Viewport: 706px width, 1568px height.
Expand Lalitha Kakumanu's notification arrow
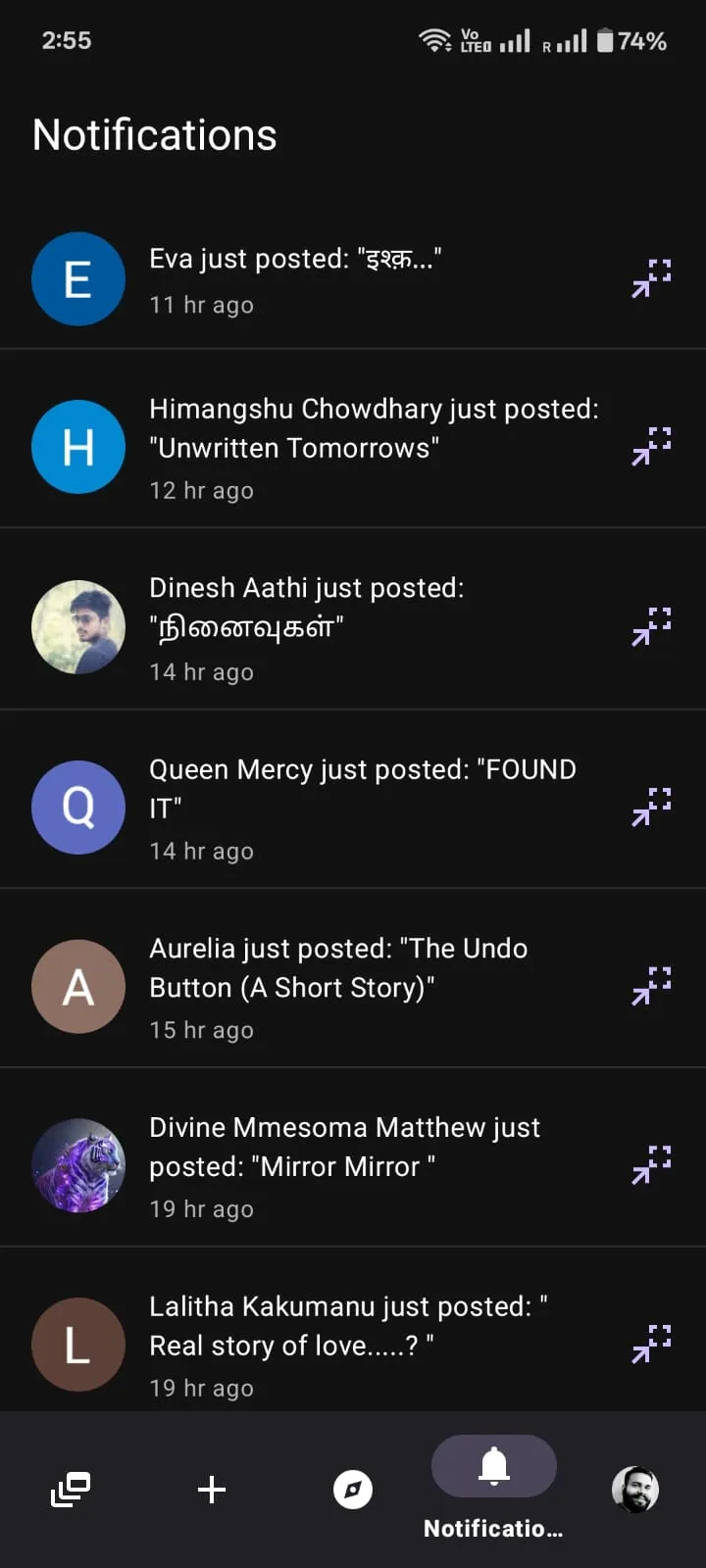click(x=650, y=1345)
